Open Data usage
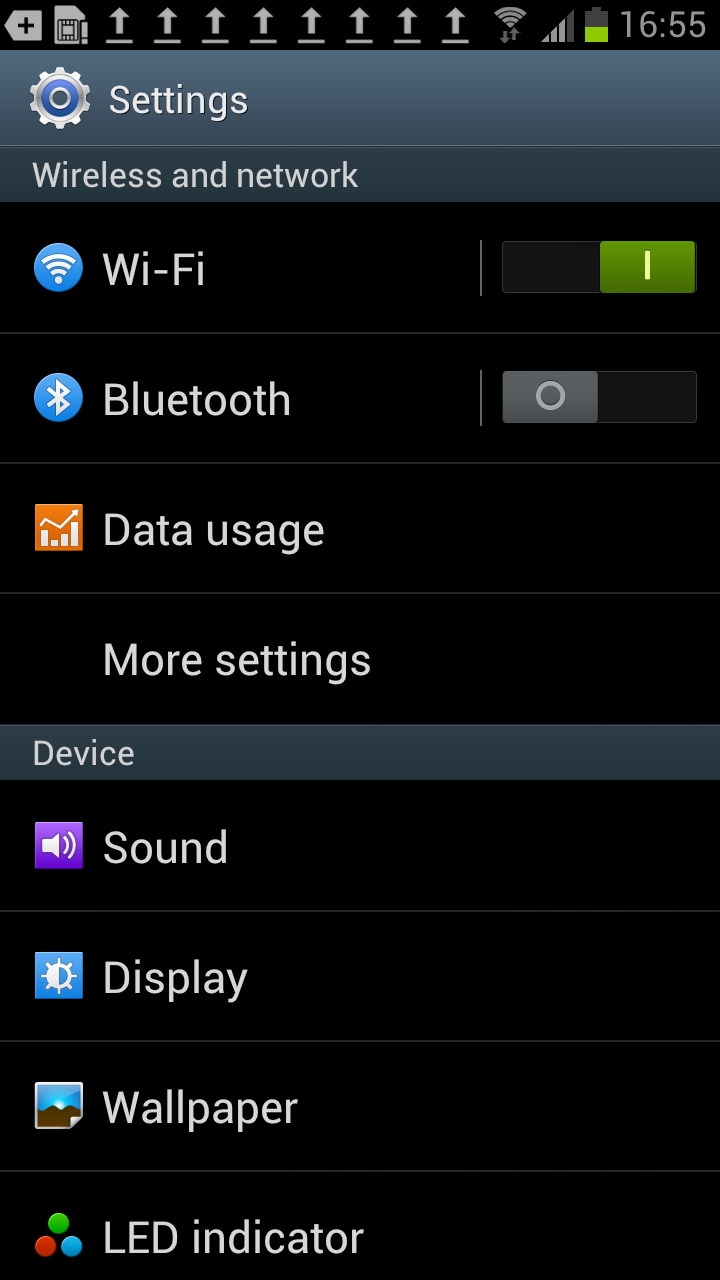The image size is (720, 1280). pos(360,529)
